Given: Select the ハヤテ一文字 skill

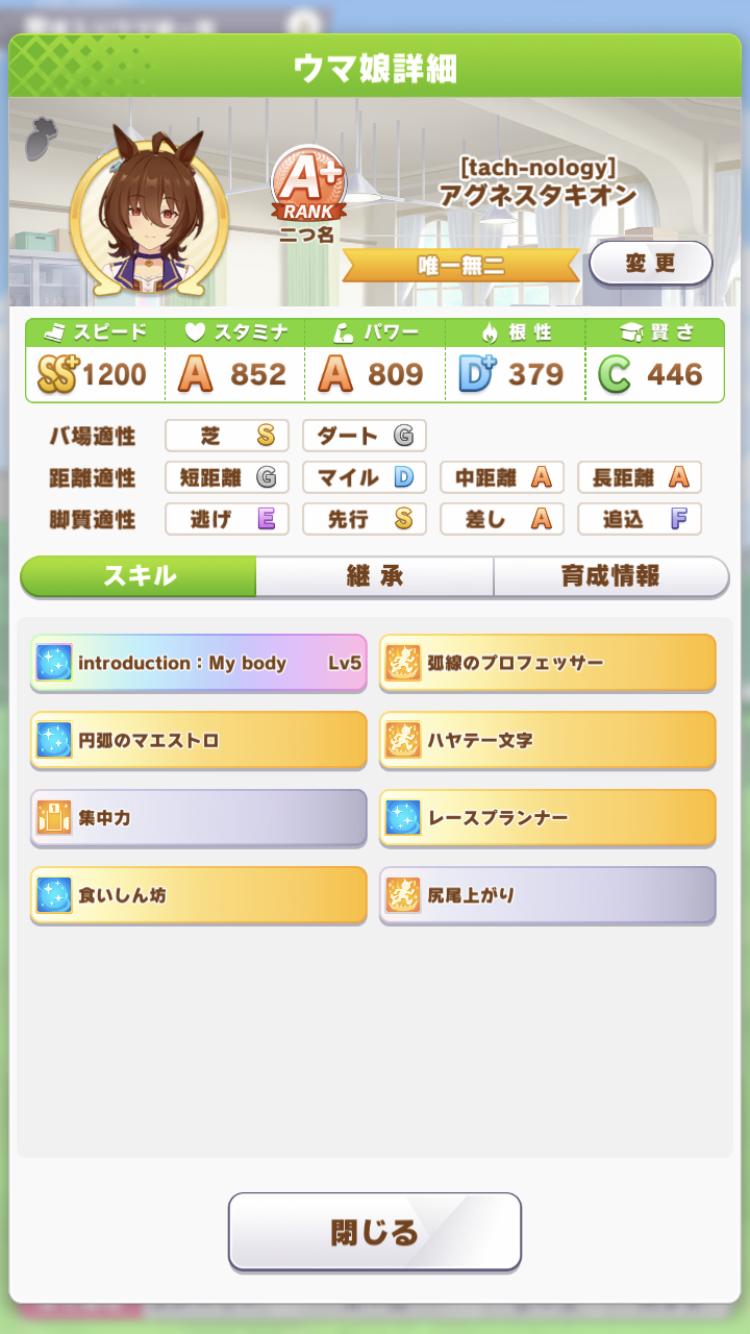Looking at the screenshot, I should (547, 740).
